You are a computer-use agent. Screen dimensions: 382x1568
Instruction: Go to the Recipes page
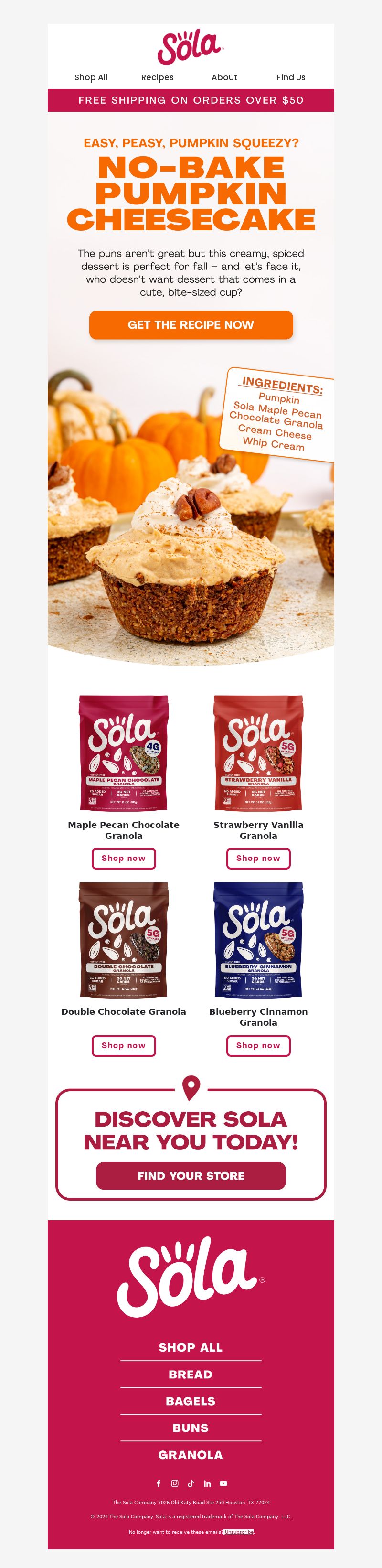[x=157, y=77]
